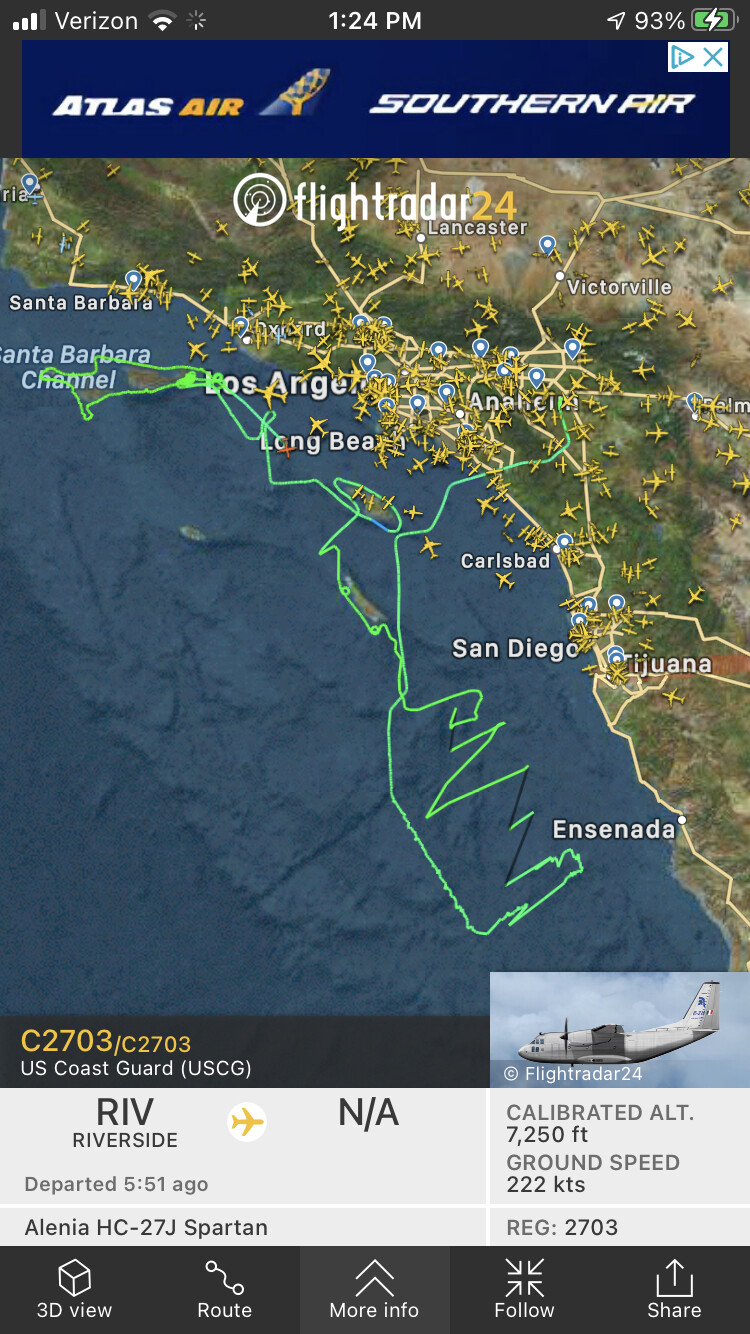Close the Atlas Air advertisement

tap(713, 57)
